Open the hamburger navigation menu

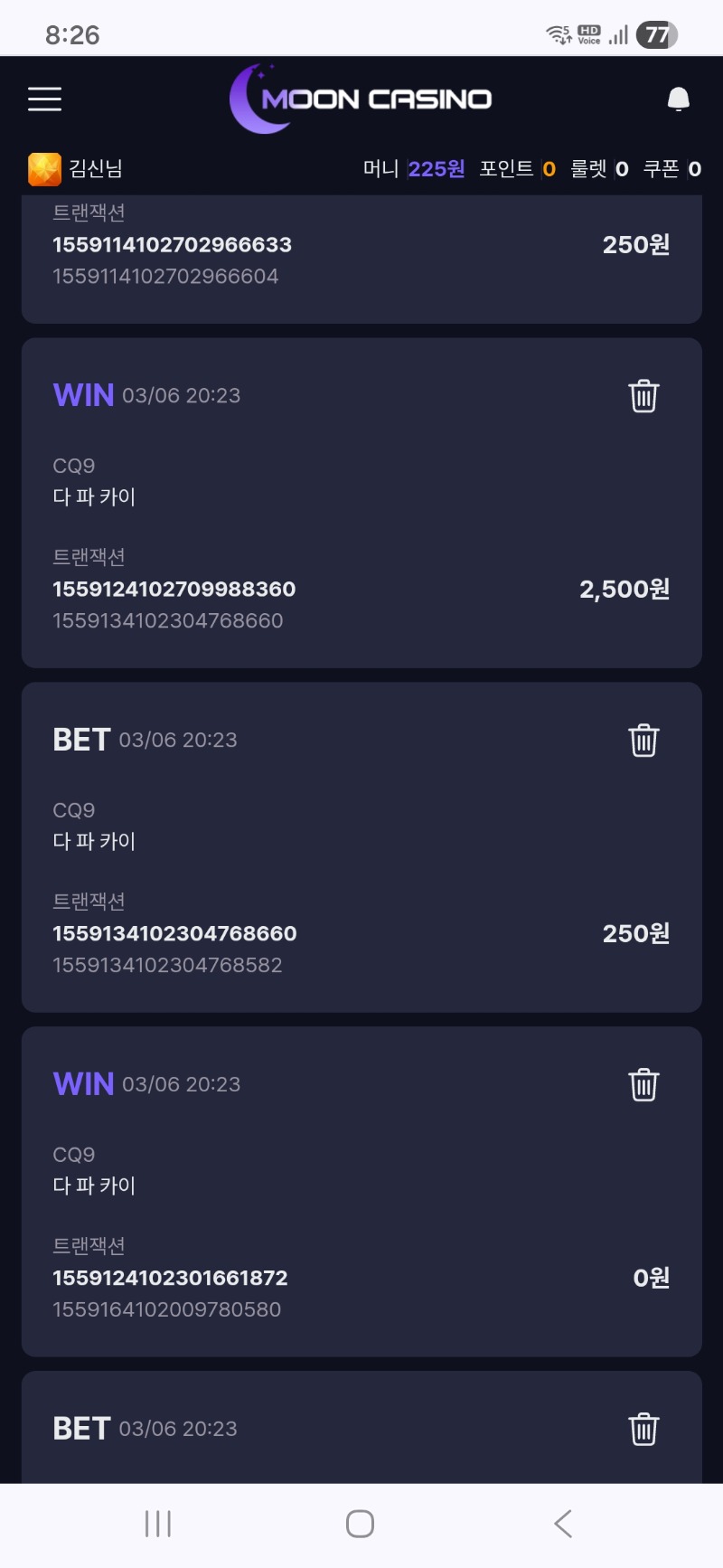click(44, 99)
